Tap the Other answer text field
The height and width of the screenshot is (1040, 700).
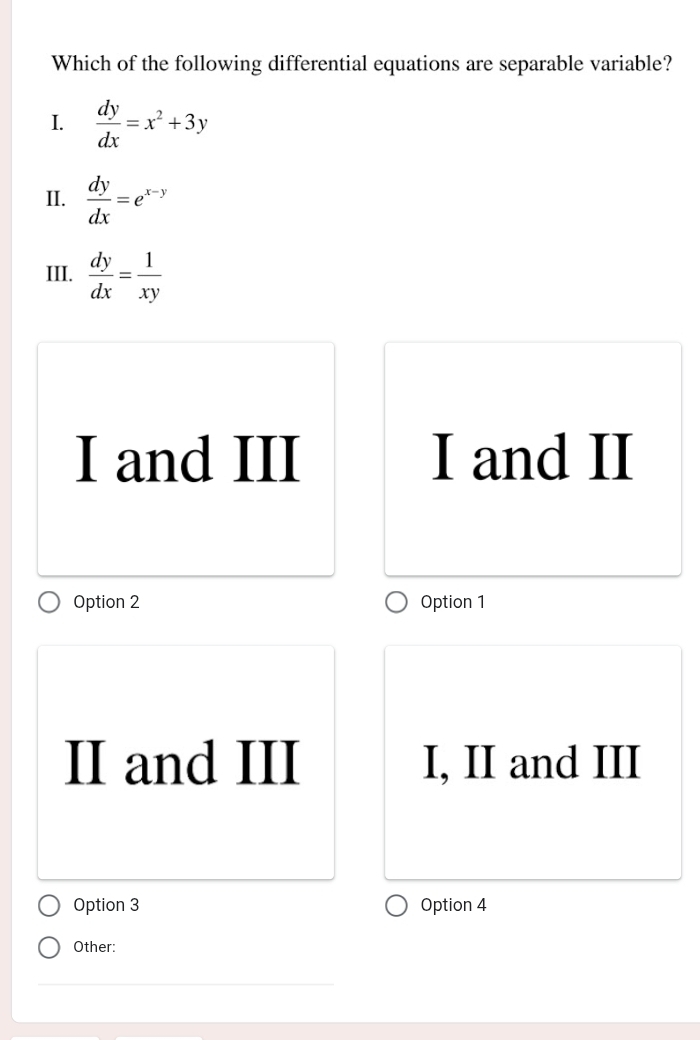(x=185, y=970)
